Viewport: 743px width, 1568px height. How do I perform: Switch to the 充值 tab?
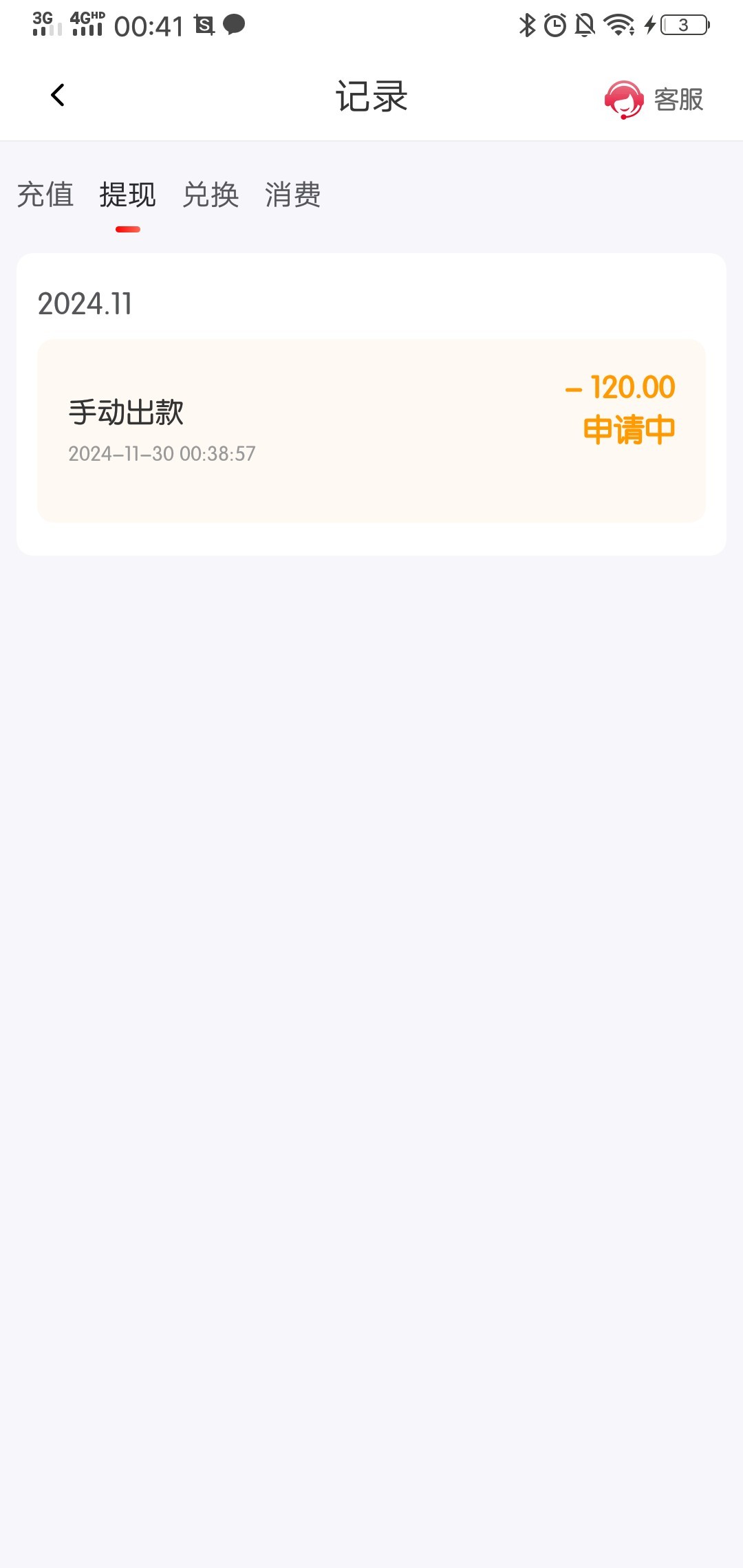click(45, 195)
